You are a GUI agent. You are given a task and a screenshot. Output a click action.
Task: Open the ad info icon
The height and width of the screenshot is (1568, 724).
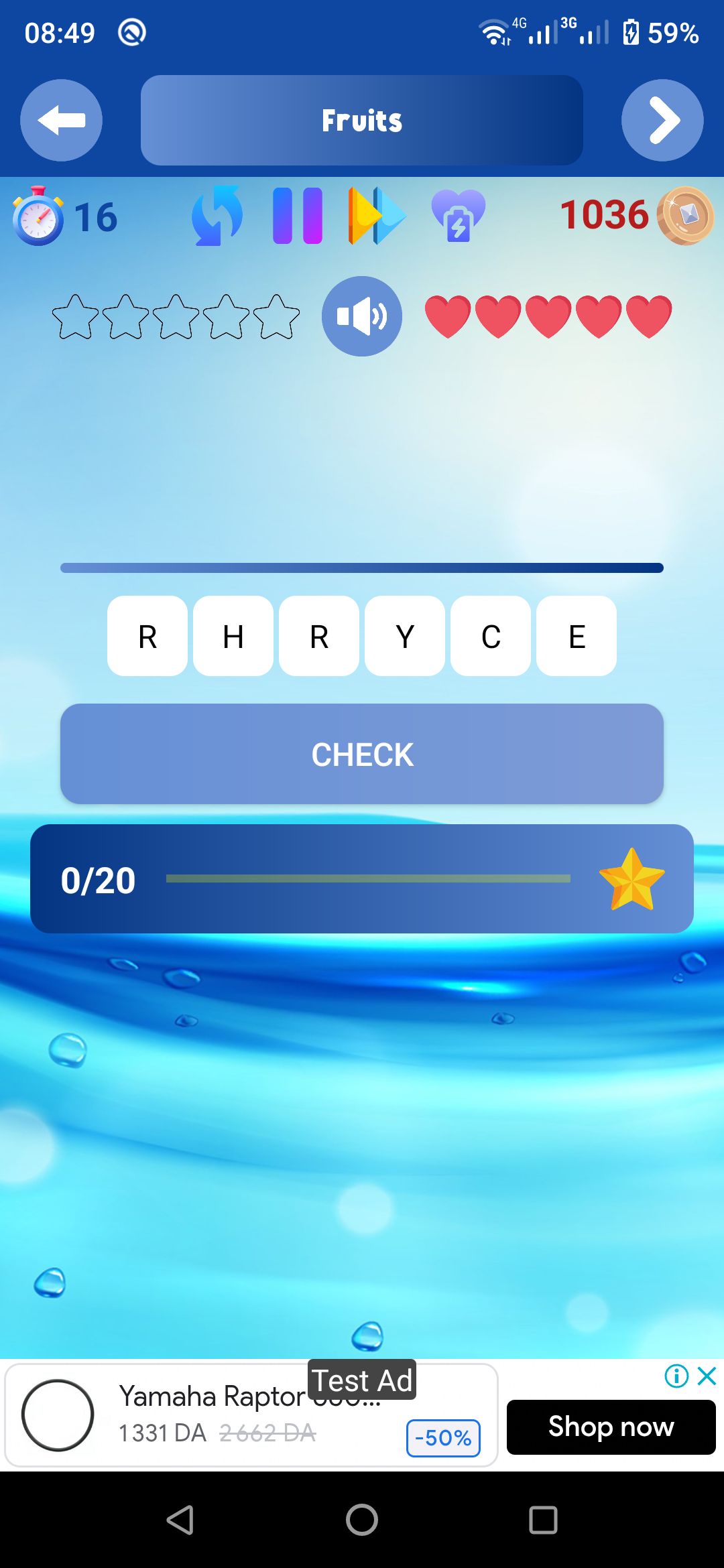(676, 1376)
